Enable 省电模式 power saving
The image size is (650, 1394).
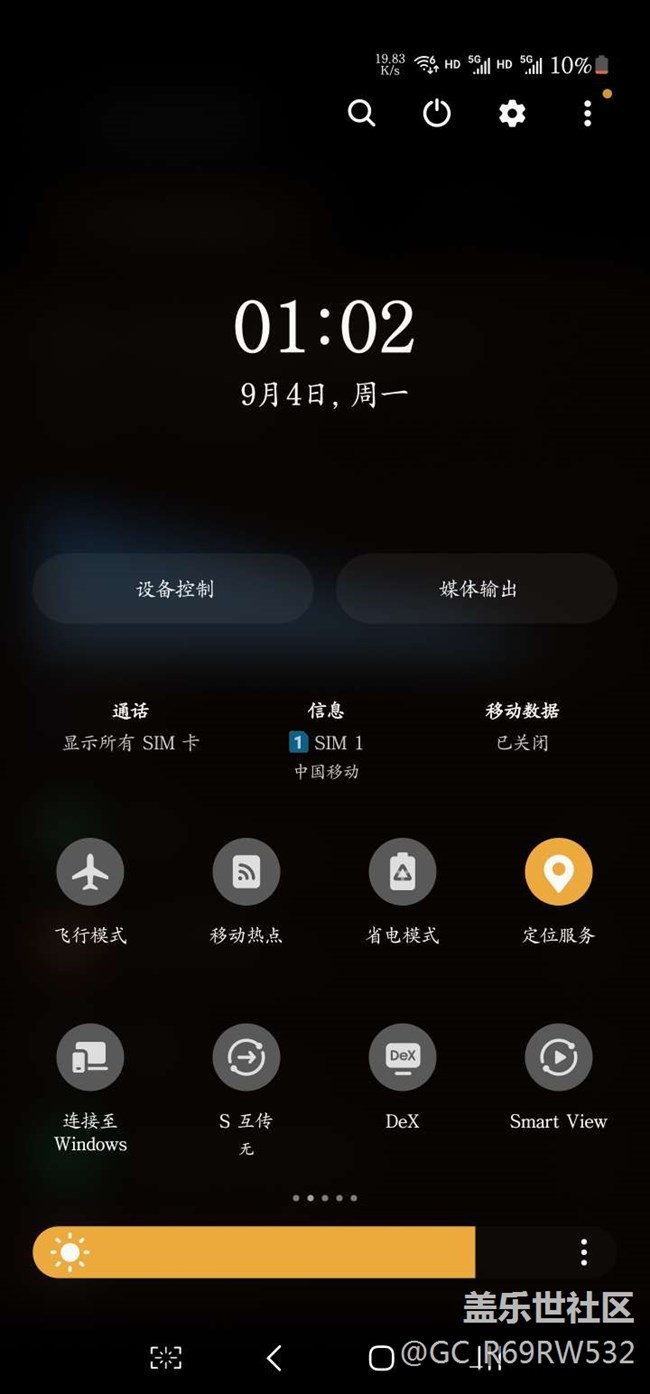pyautogui.click(x=402, y=872)
